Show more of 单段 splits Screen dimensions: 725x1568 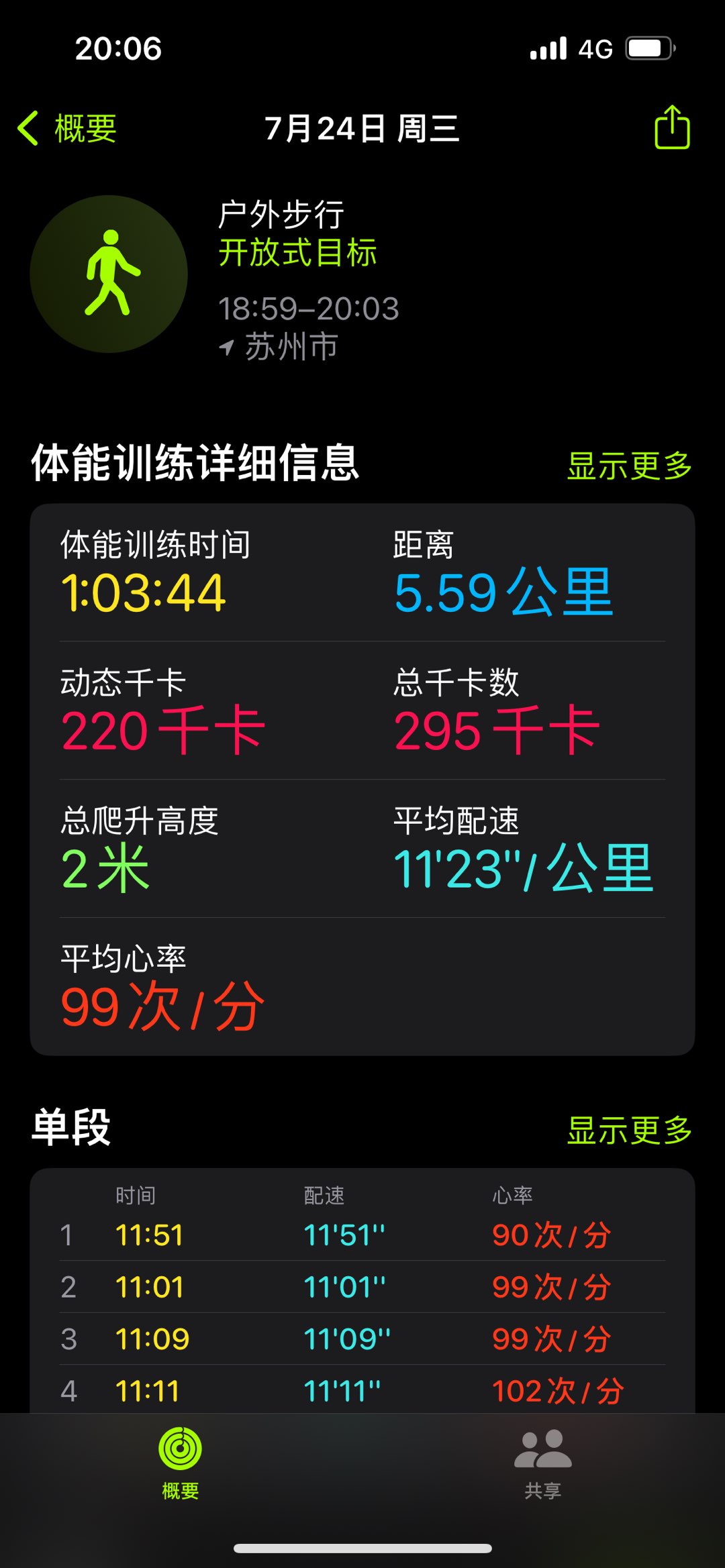pyautogui.click(x=629, y=1130)
